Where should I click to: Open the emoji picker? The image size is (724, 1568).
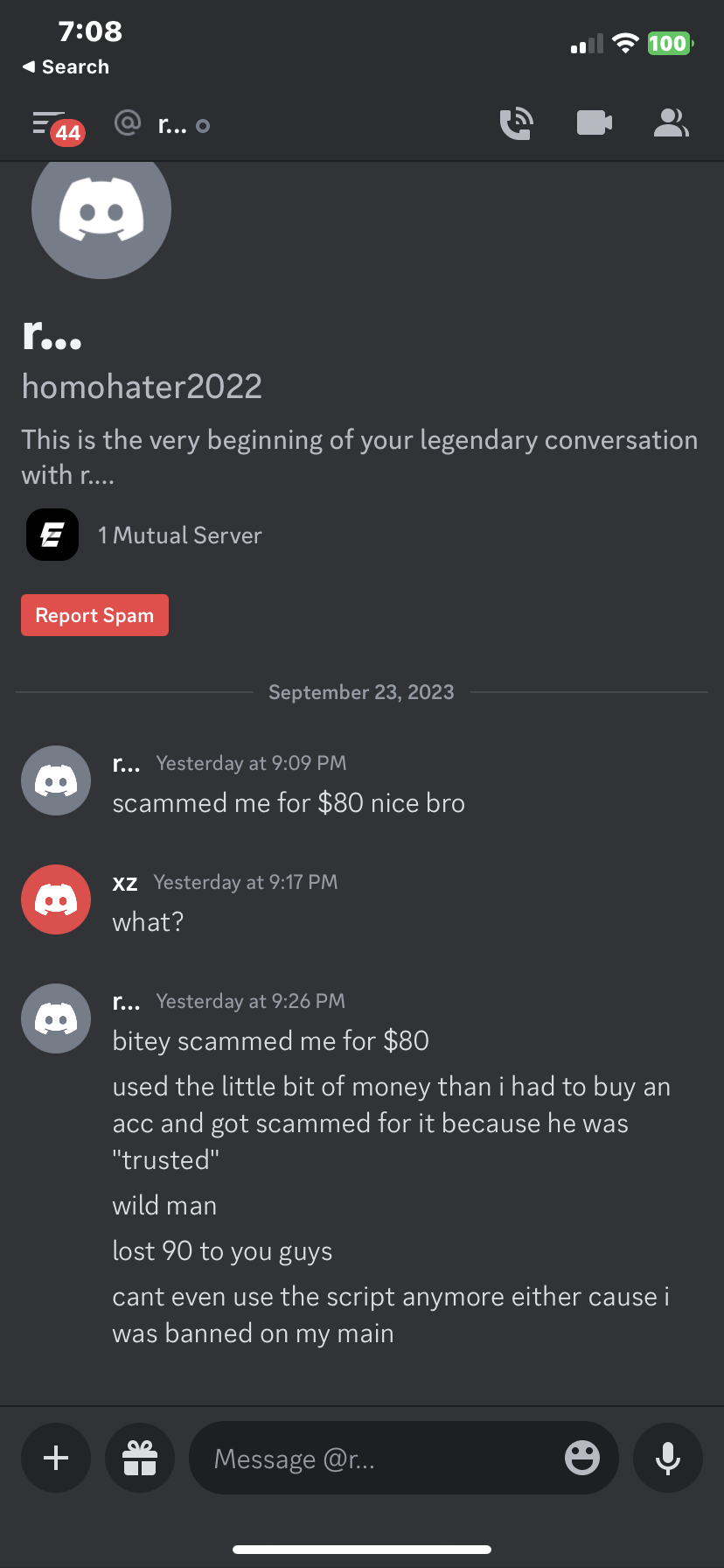[x=581, y=1458]
